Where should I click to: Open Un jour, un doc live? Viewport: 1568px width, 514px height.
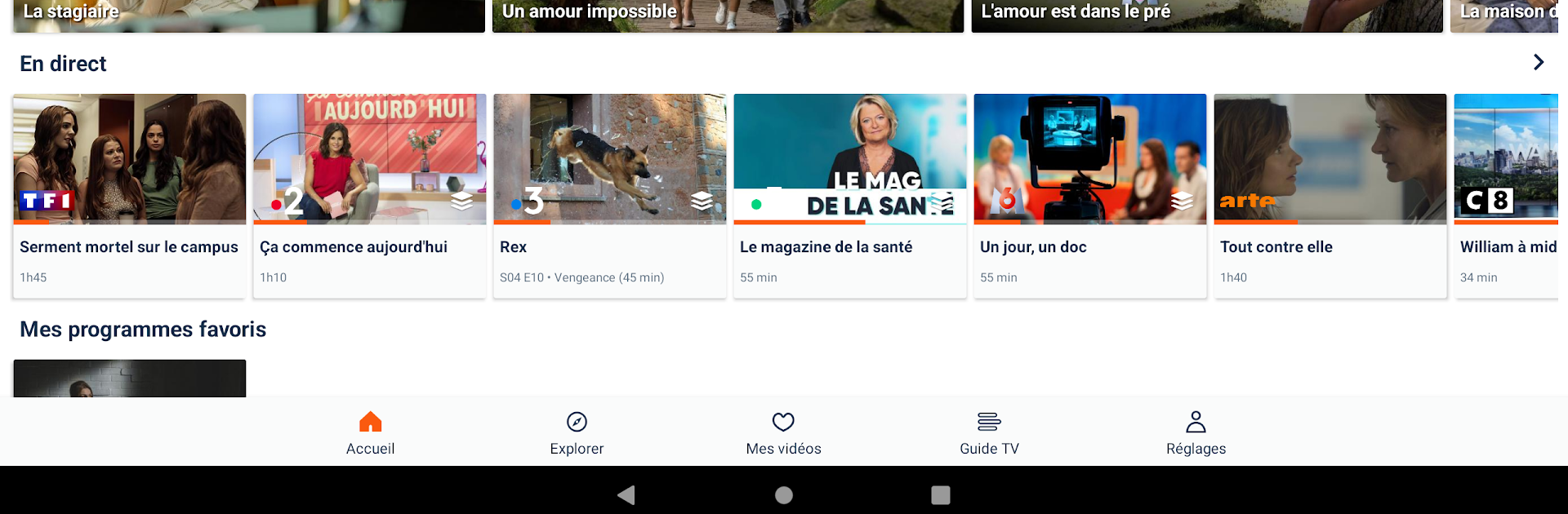pyautogui.click(x=1090, y=196)
